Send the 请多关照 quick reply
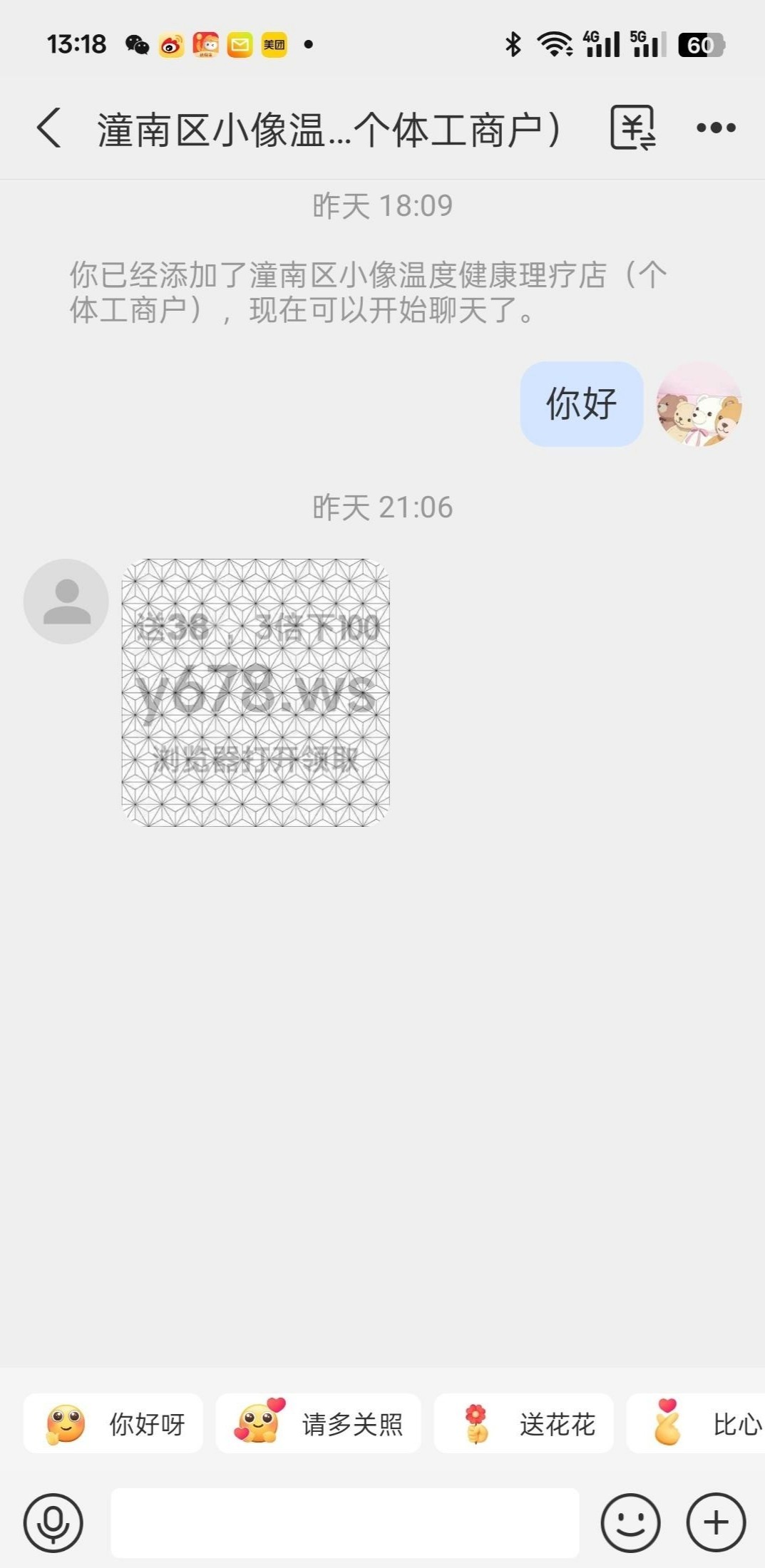The width and height of the screenshot is (765, 1568). [x=318, y=1424]
